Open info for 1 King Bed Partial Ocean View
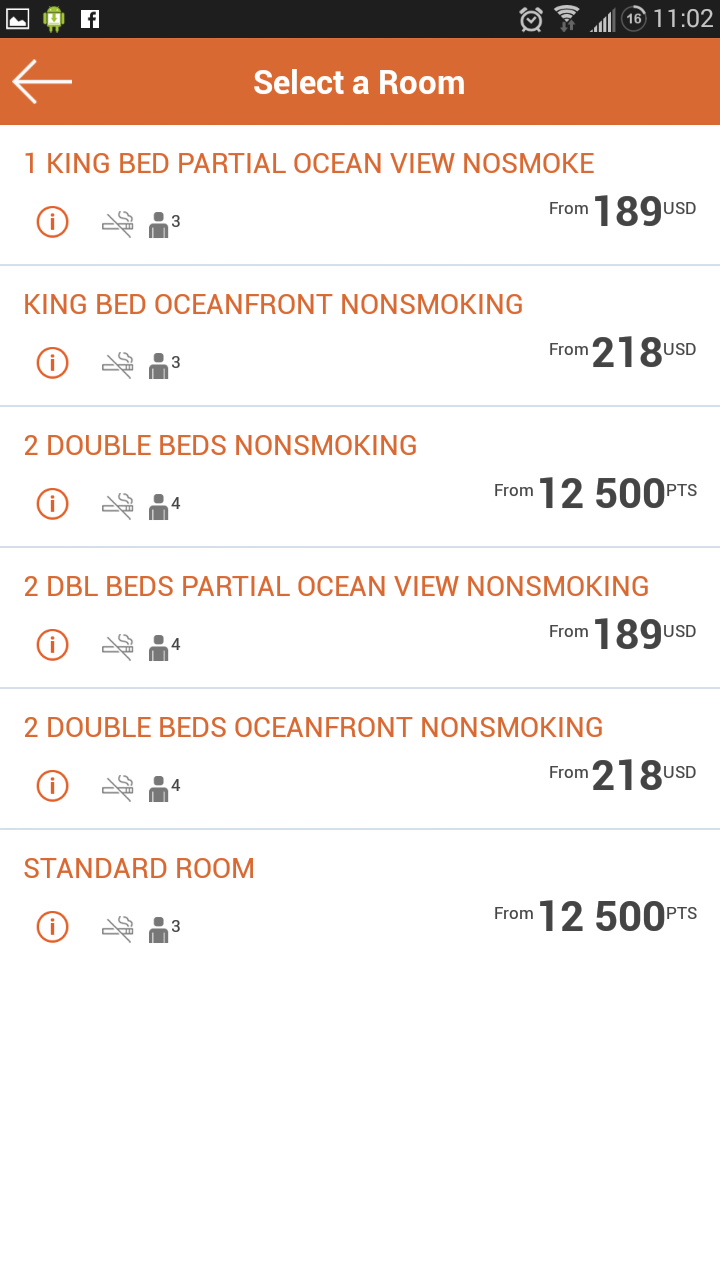 coord(53,222)
